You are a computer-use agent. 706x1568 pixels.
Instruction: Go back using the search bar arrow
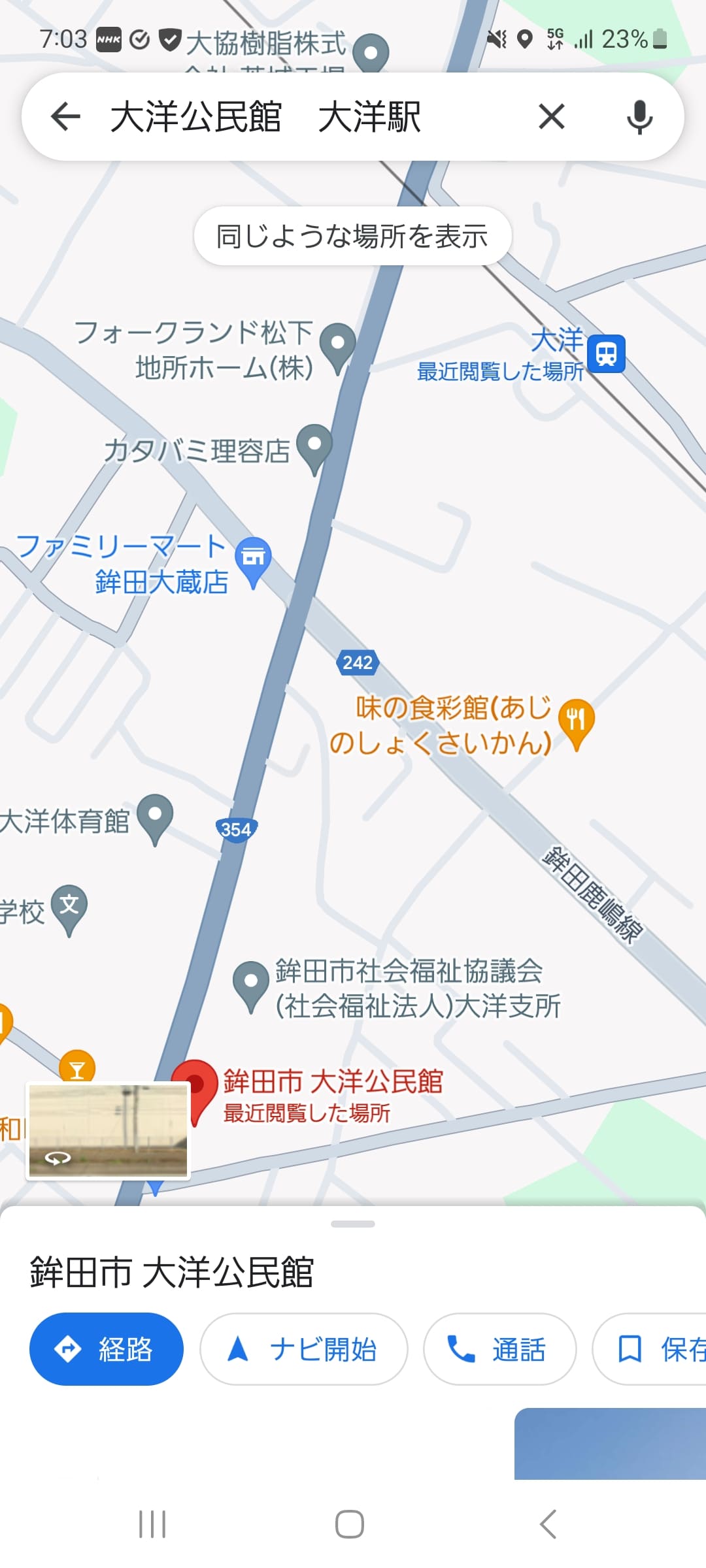click(x=65, y=117)
